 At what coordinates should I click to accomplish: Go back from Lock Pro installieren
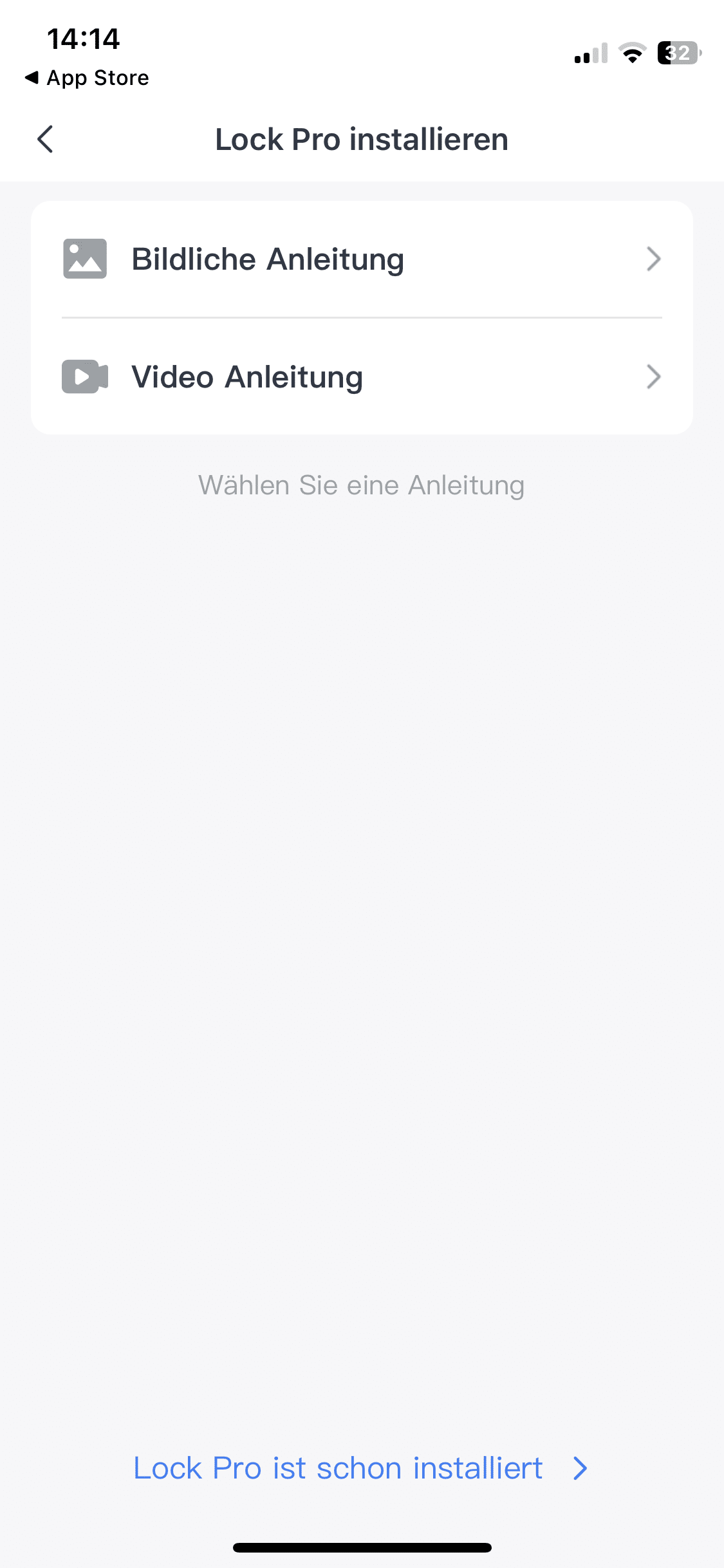[x=45, y=139]
